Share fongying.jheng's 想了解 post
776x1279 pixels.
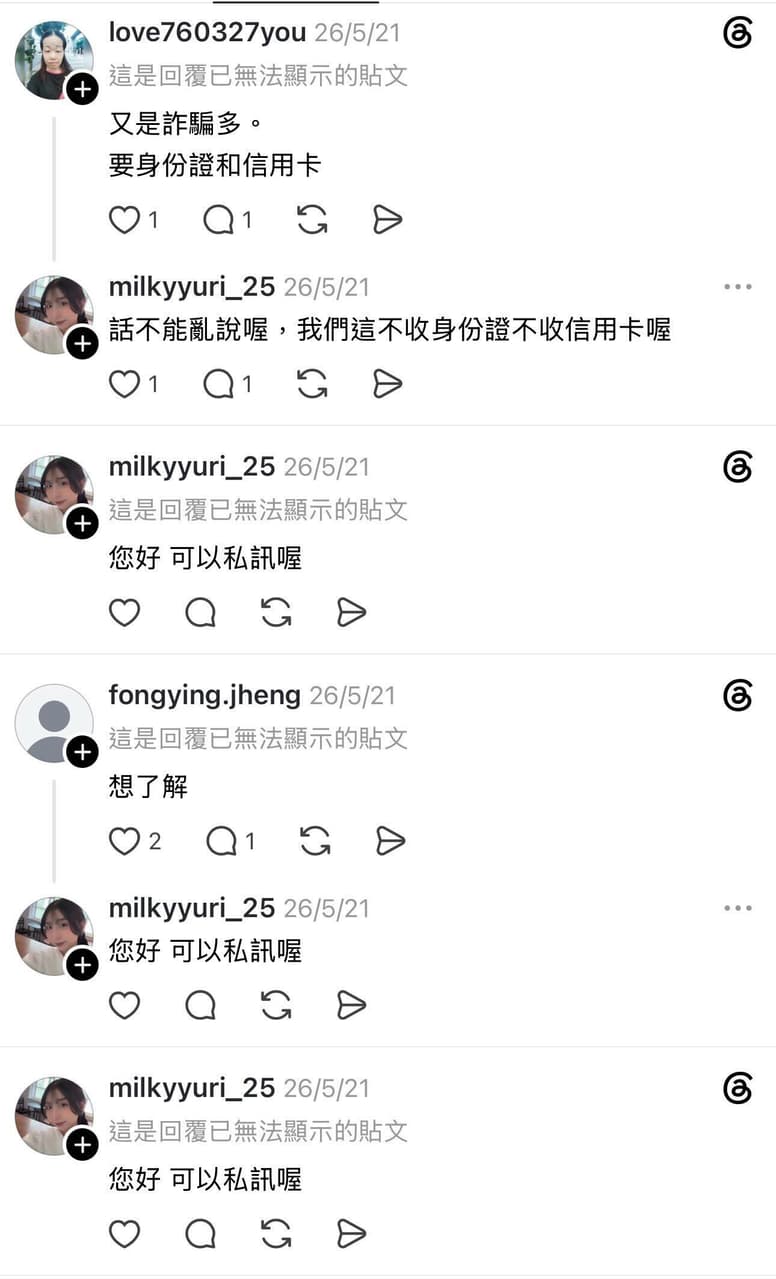390,842
